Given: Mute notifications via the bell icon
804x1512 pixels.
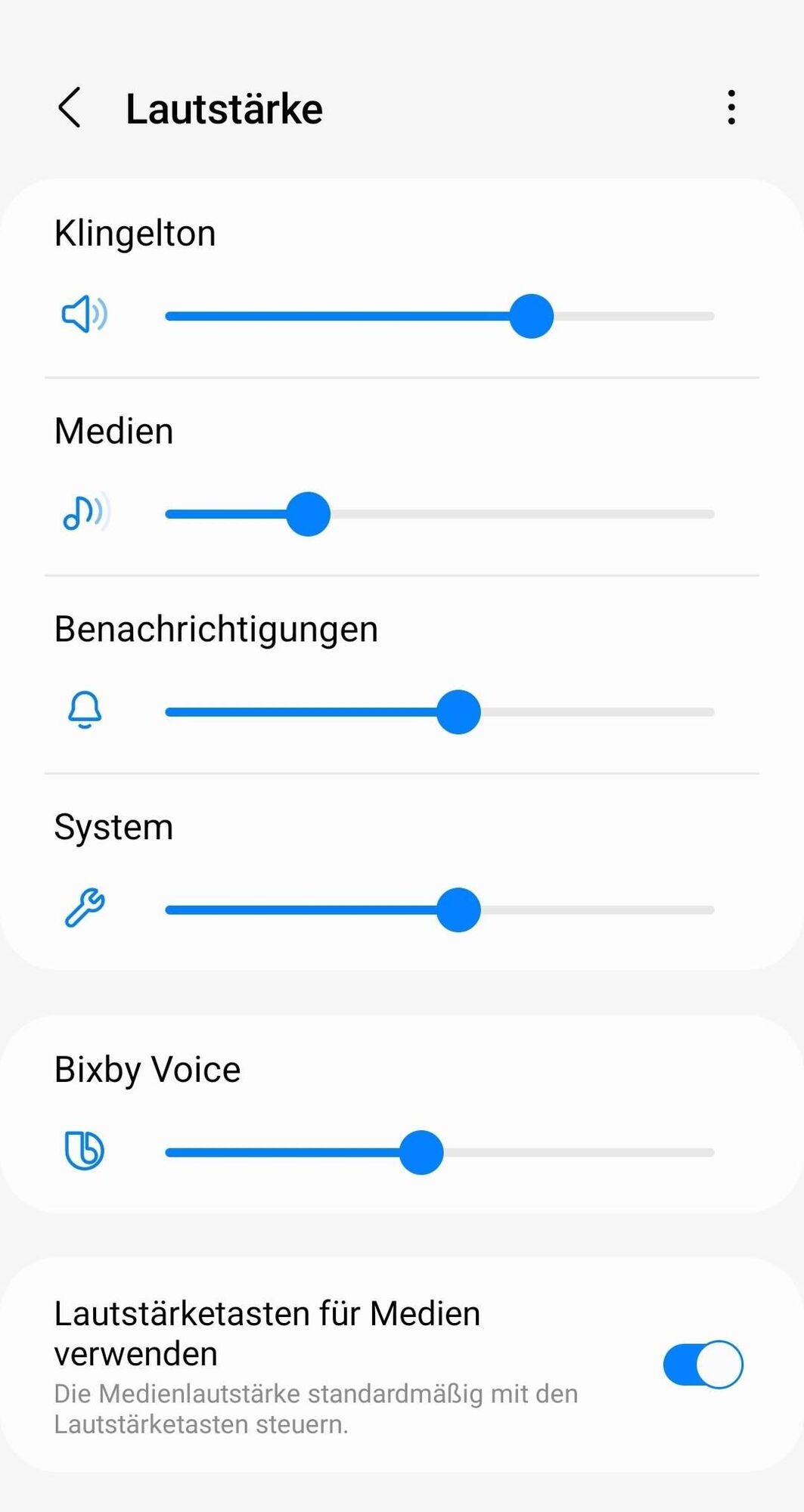Looking at the screenshot, I should pos(84,711).
